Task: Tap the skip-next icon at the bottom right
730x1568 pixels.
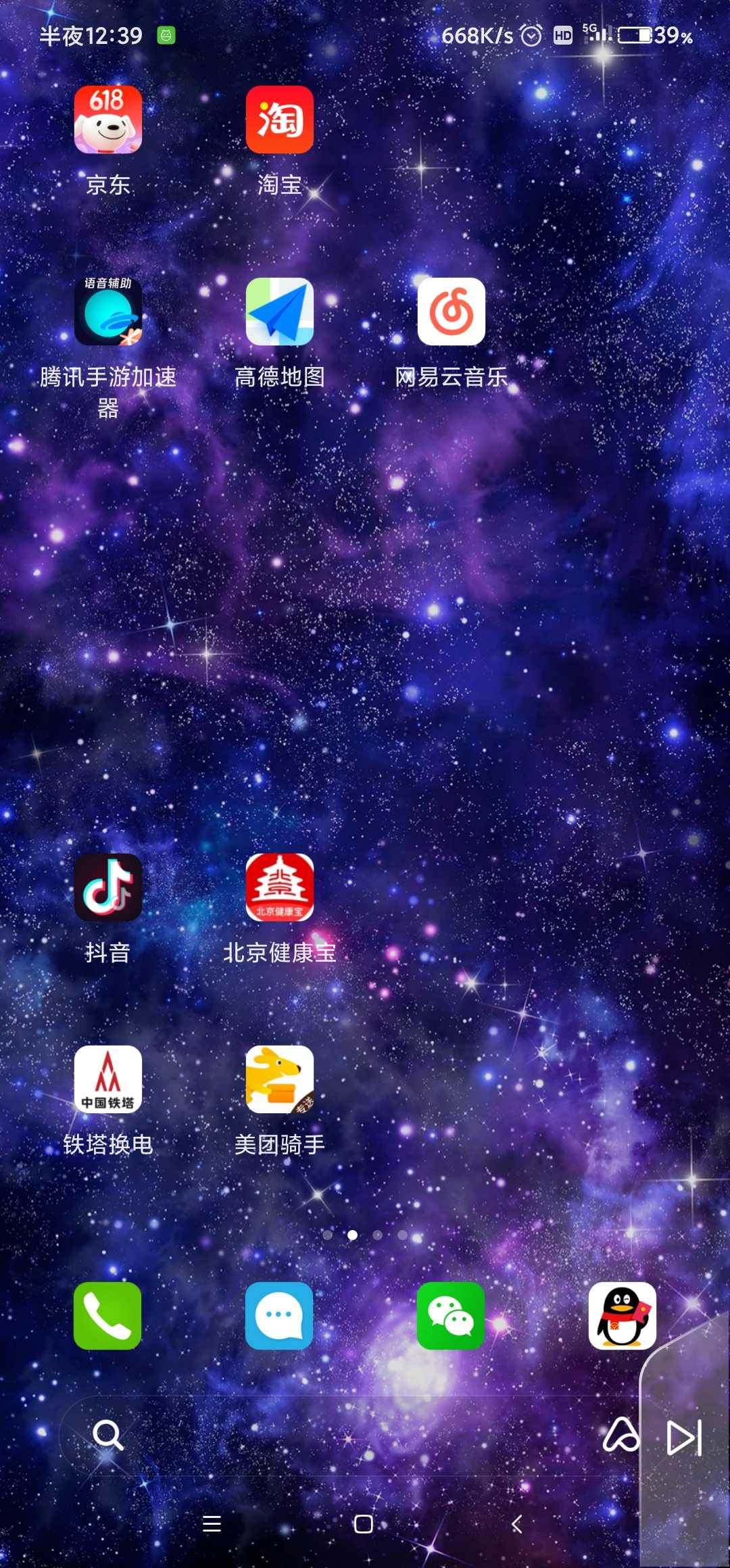Action: coord(684,1438)
